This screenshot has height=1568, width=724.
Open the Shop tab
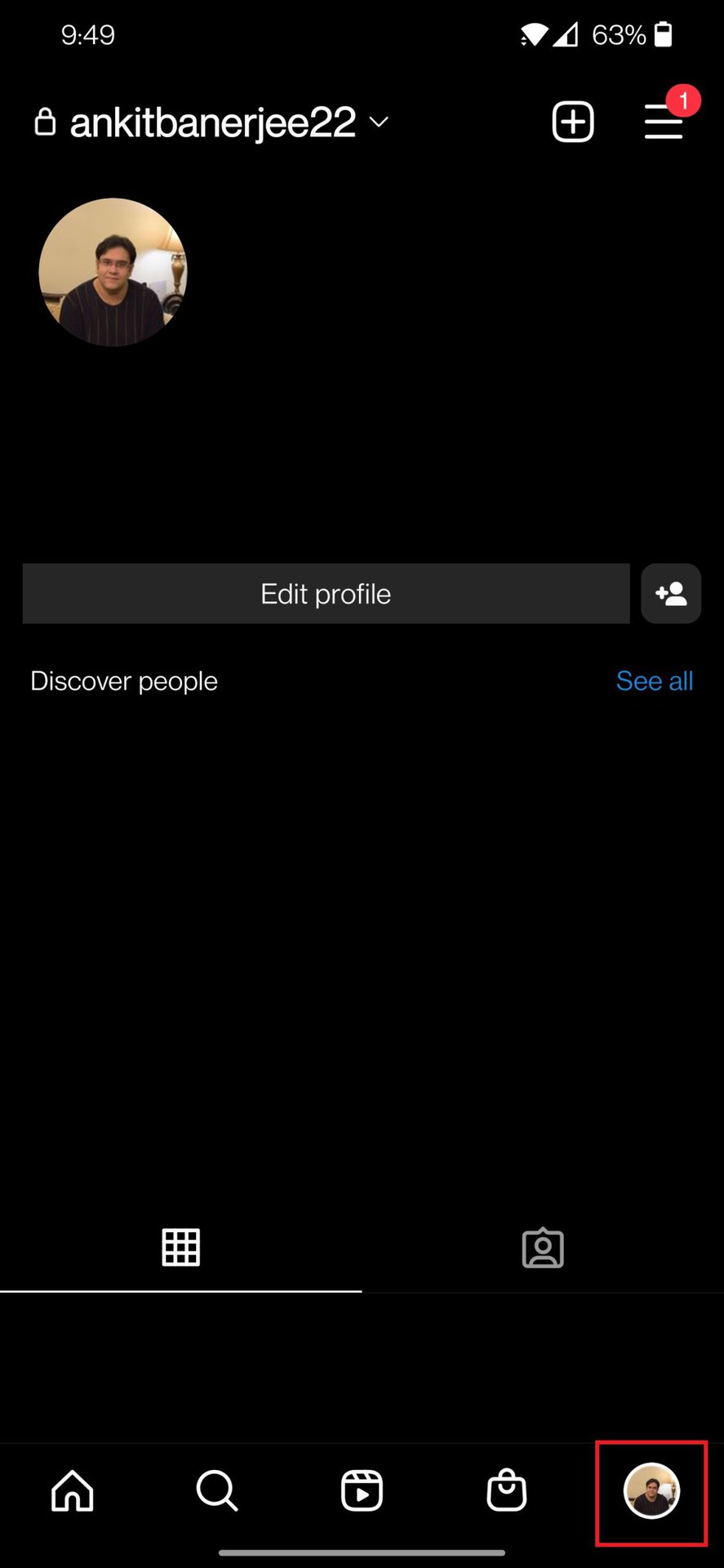pyautogui.click(x=506, y=1491)
